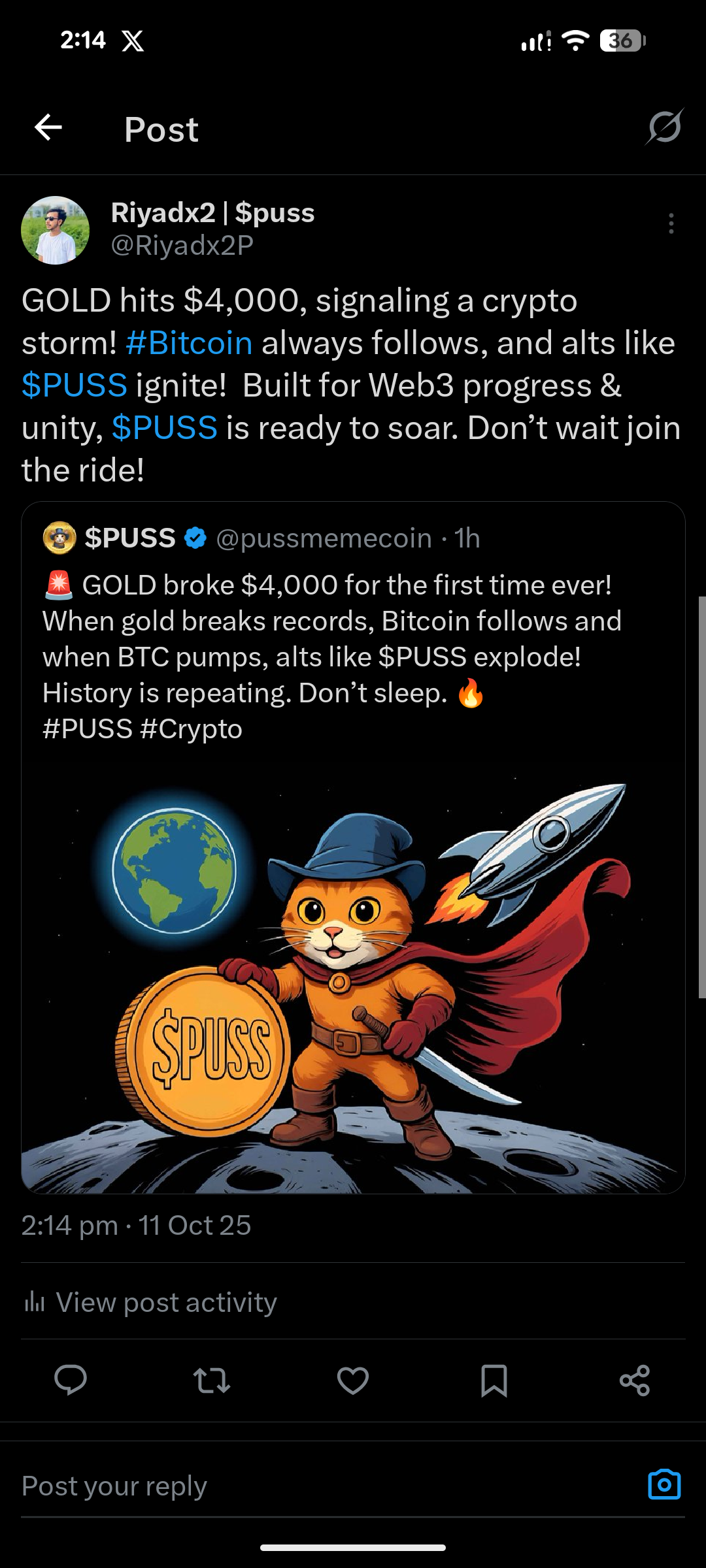Tap the Grok icon in the header
The width and height of the screenshot is (706, 1568).
click(665, 127)
